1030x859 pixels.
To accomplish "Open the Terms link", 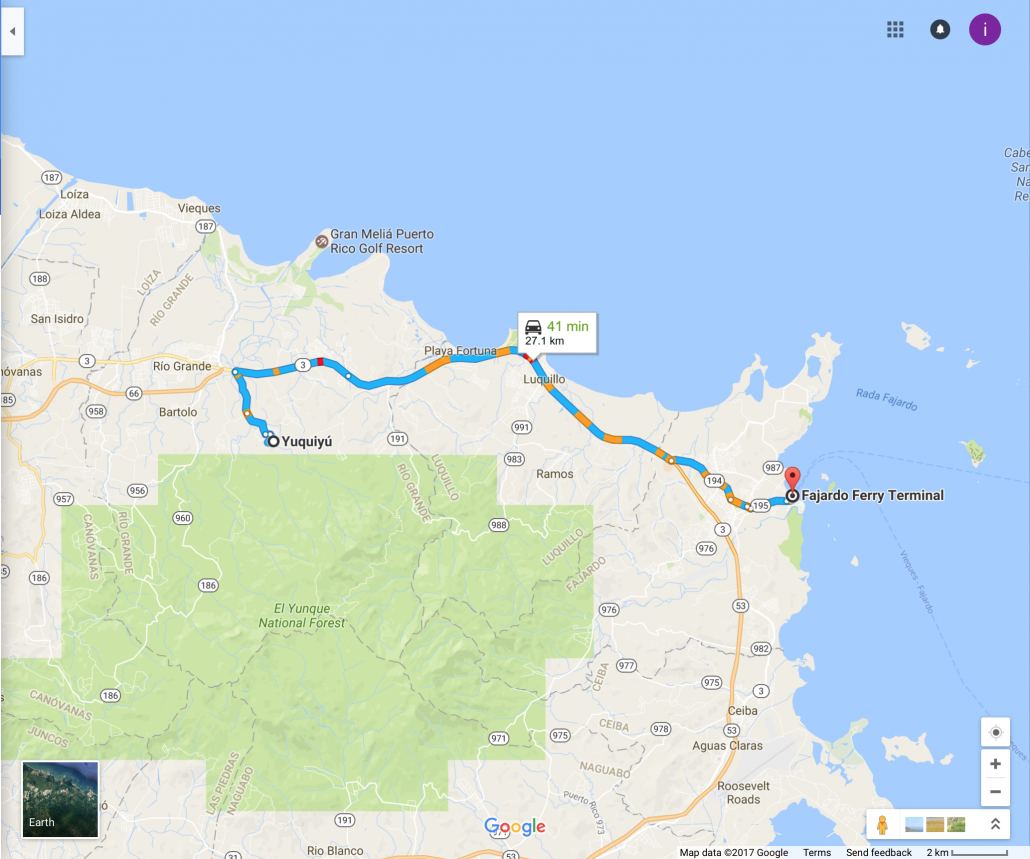I will coord(816,853).
